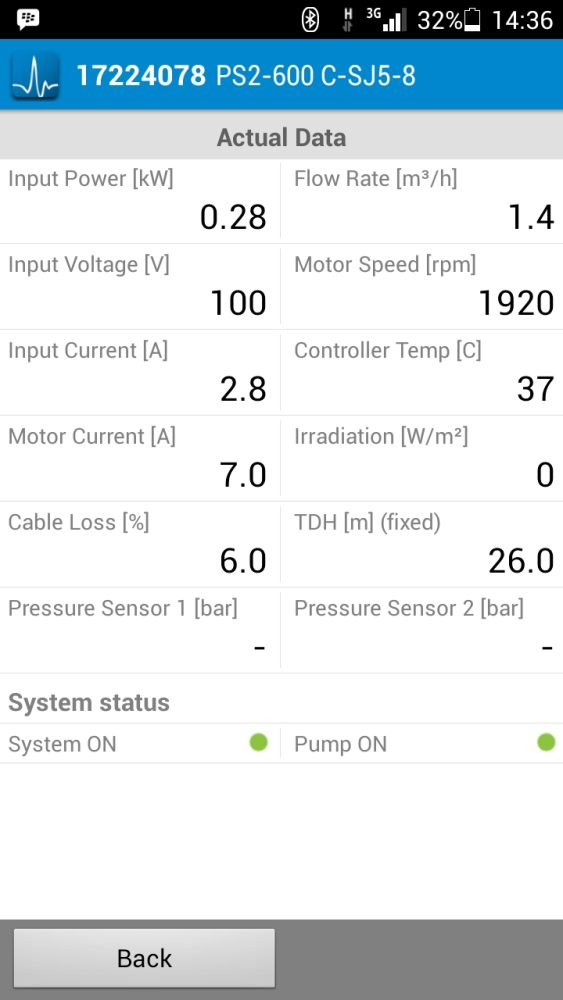The image size is (563, 1000).
Task: Tap the pulse app icon in header
Action: (x=36, y=76)
